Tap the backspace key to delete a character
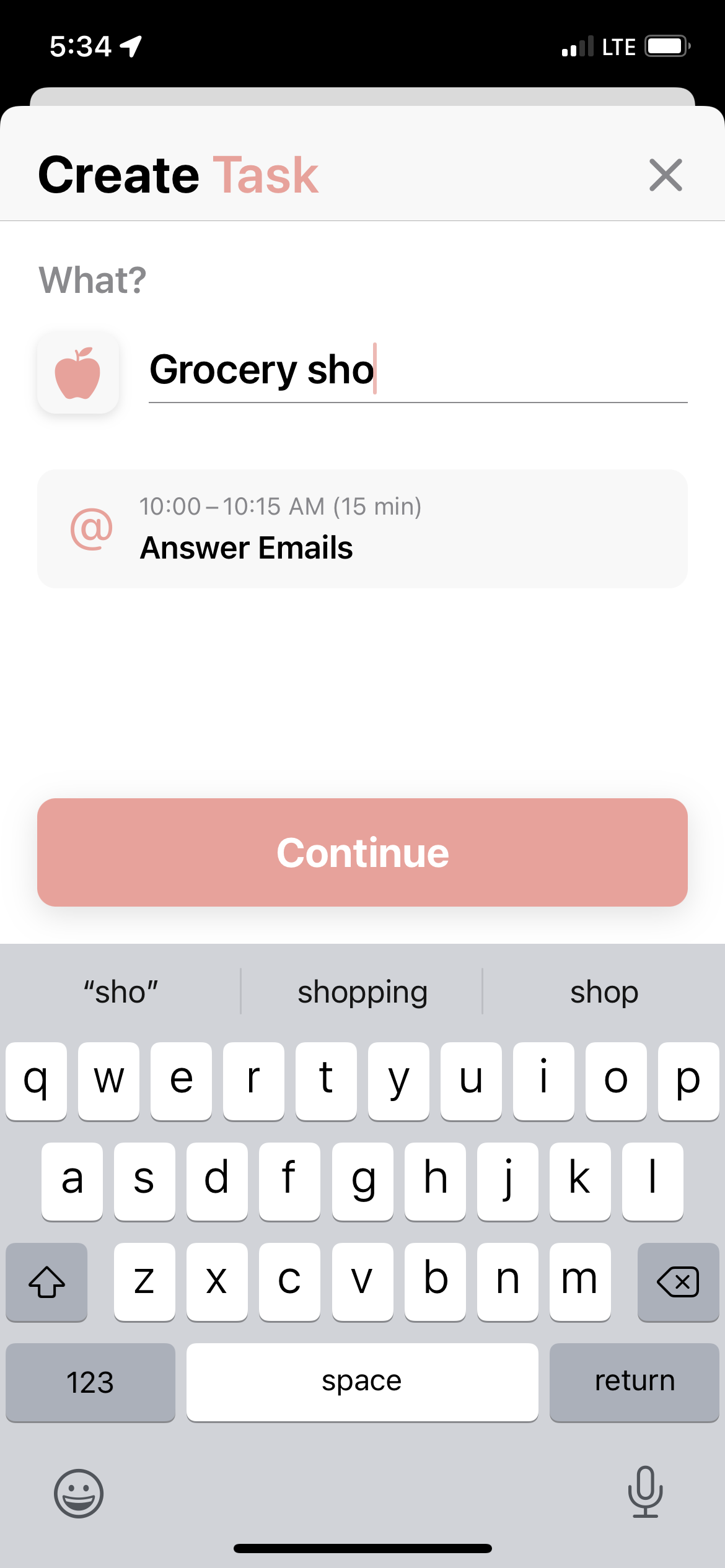This screenshot has width=725, height=1568. (677, 1281)
